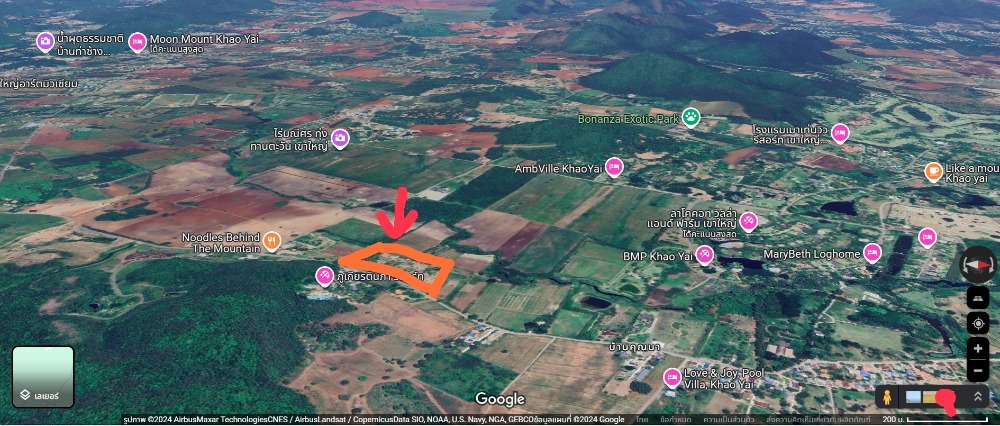Open the map layers switcher
Screen dimensions: 1000x426
(x=43, y=377)
